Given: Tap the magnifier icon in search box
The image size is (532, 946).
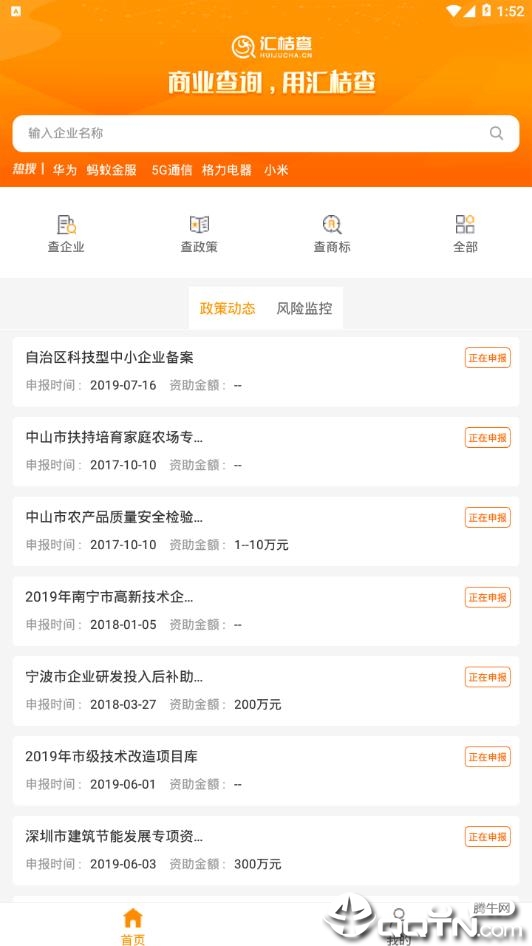Looking at the screenshot, I should tap(496, 133).
